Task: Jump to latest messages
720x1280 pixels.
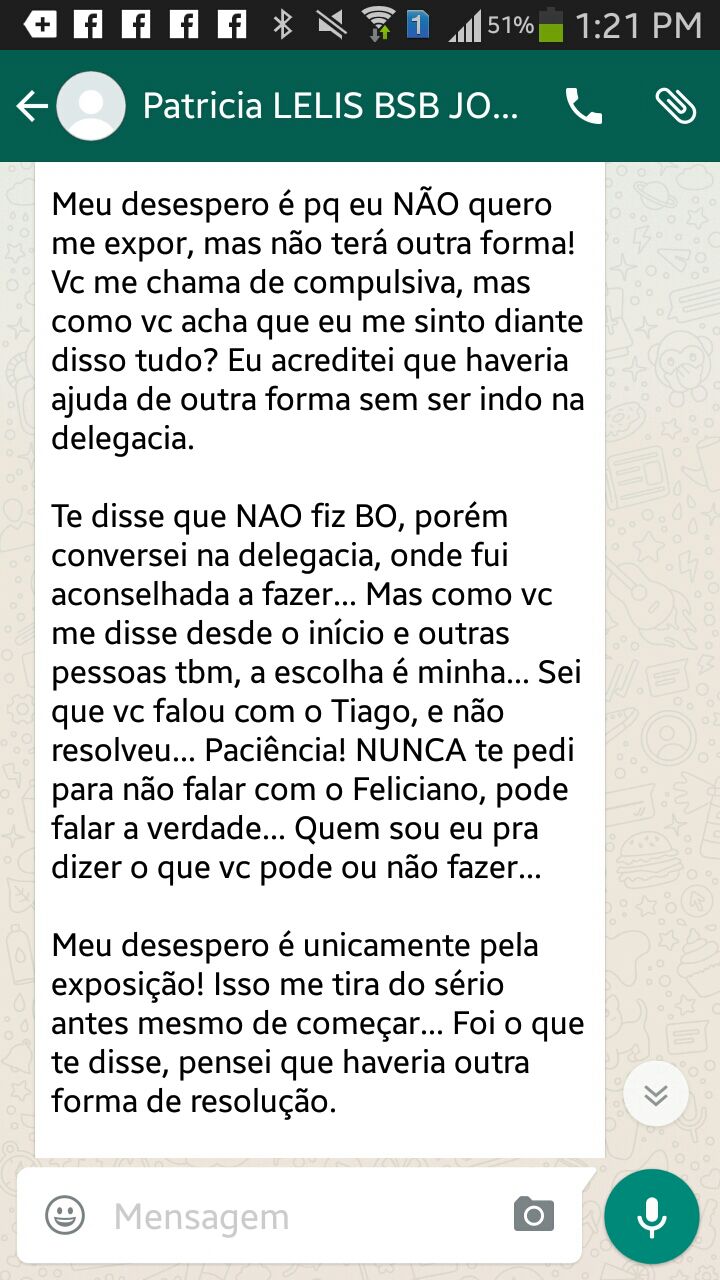Action: (x=656, y=1095)
